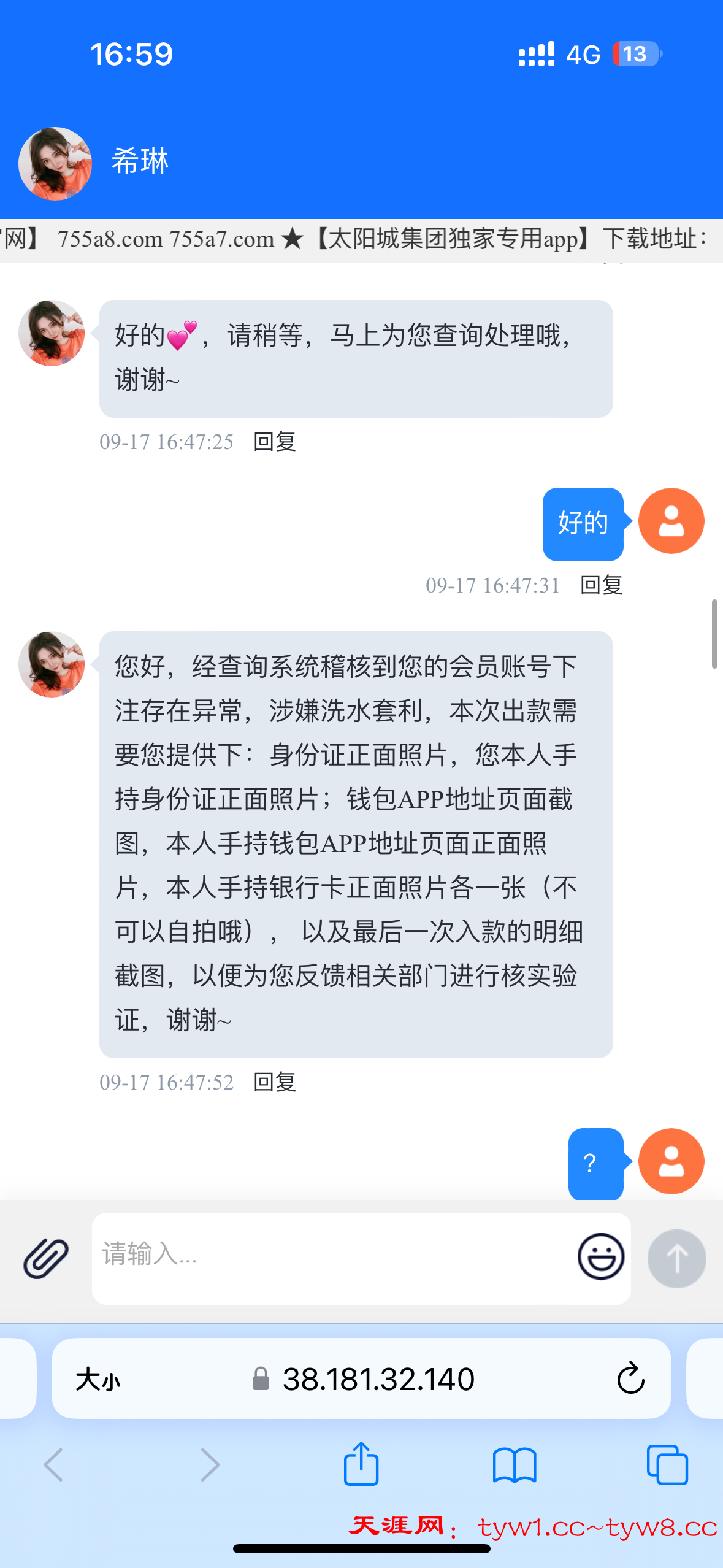This screenshot has width=723, height=1568.
Task: Tap the address bar showing 38.181.32.140
Action: 378,1380
